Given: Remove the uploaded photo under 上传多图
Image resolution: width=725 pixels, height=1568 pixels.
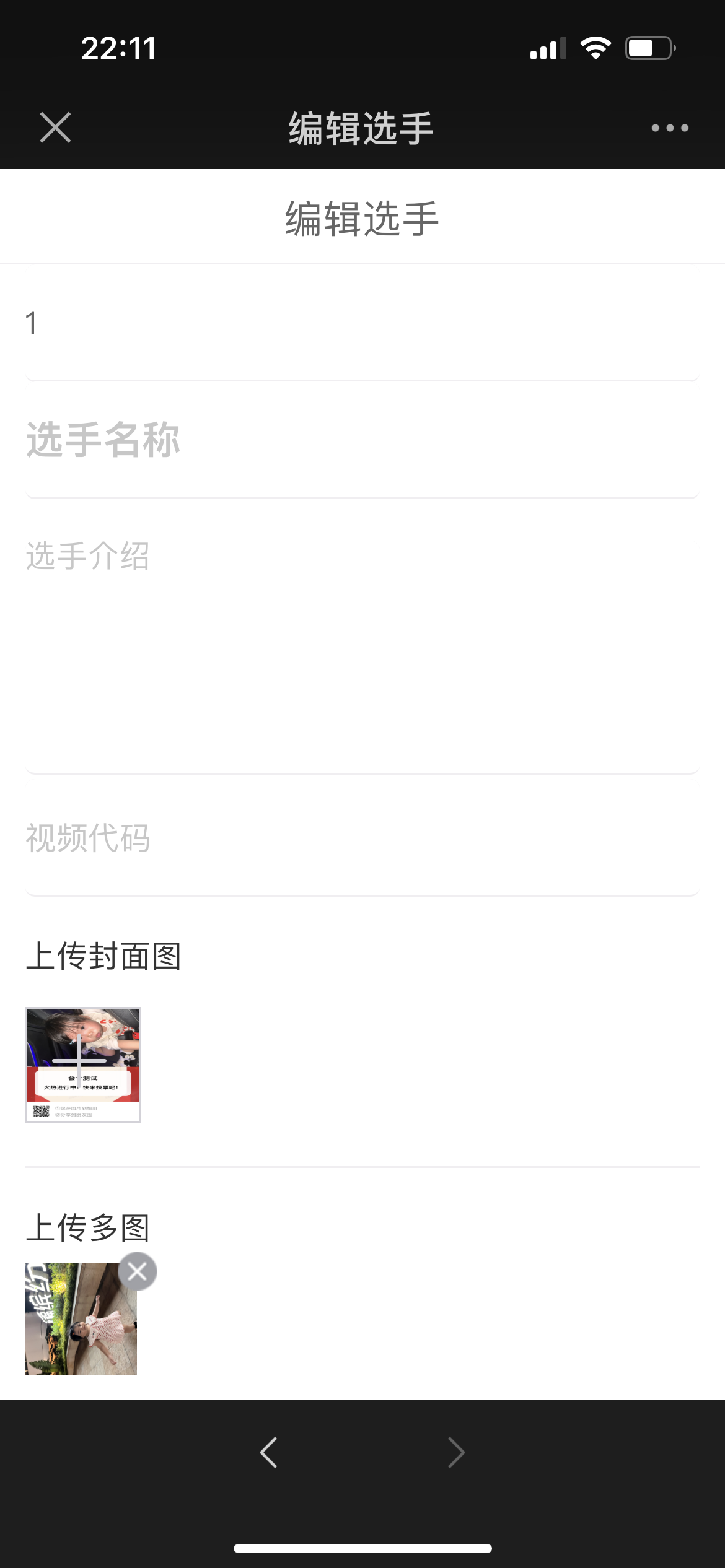Looking at the screenshot, I should (x=137, y=1271).
